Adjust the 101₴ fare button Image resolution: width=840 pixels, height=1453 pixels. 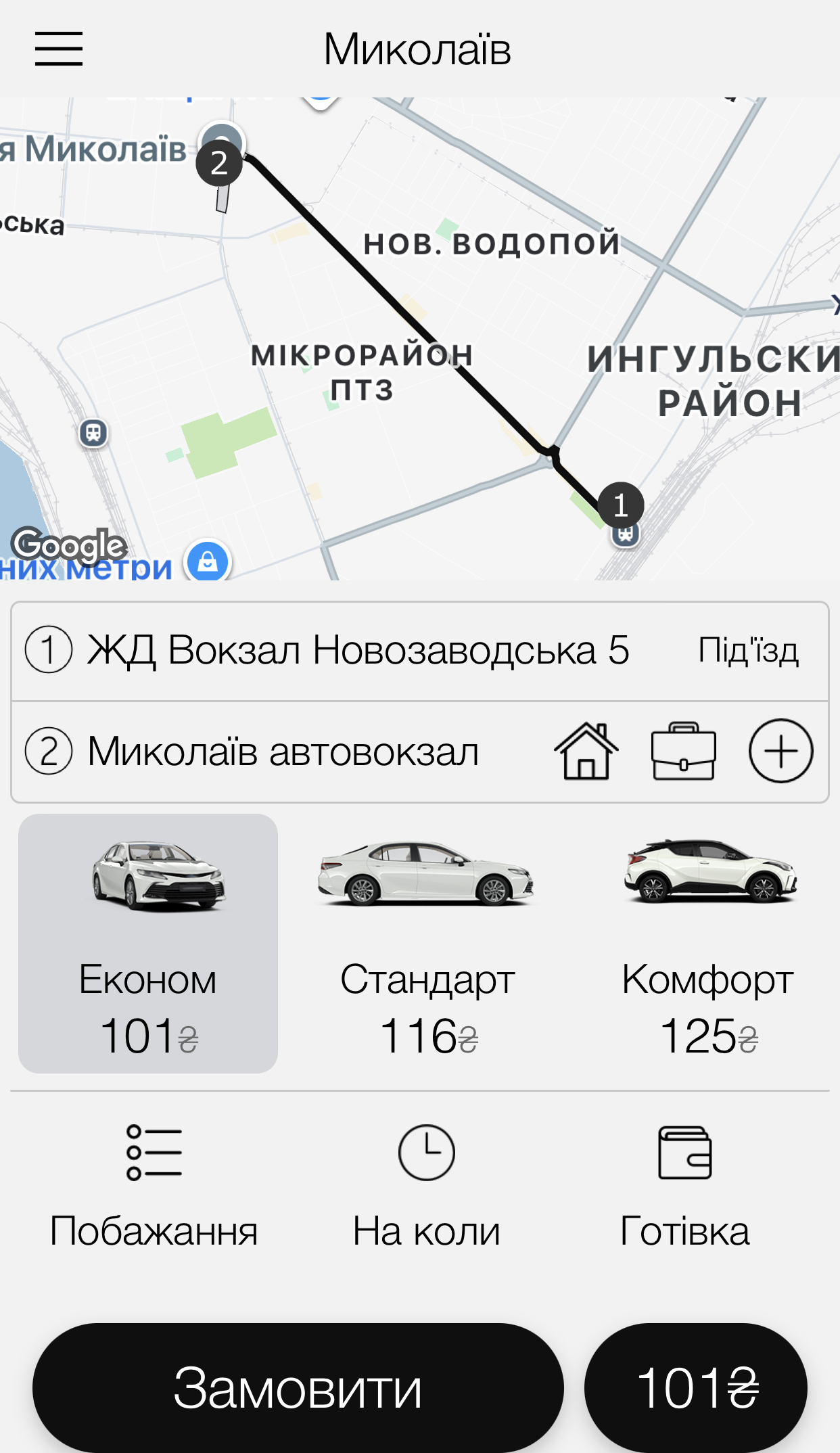(697, 1388)
